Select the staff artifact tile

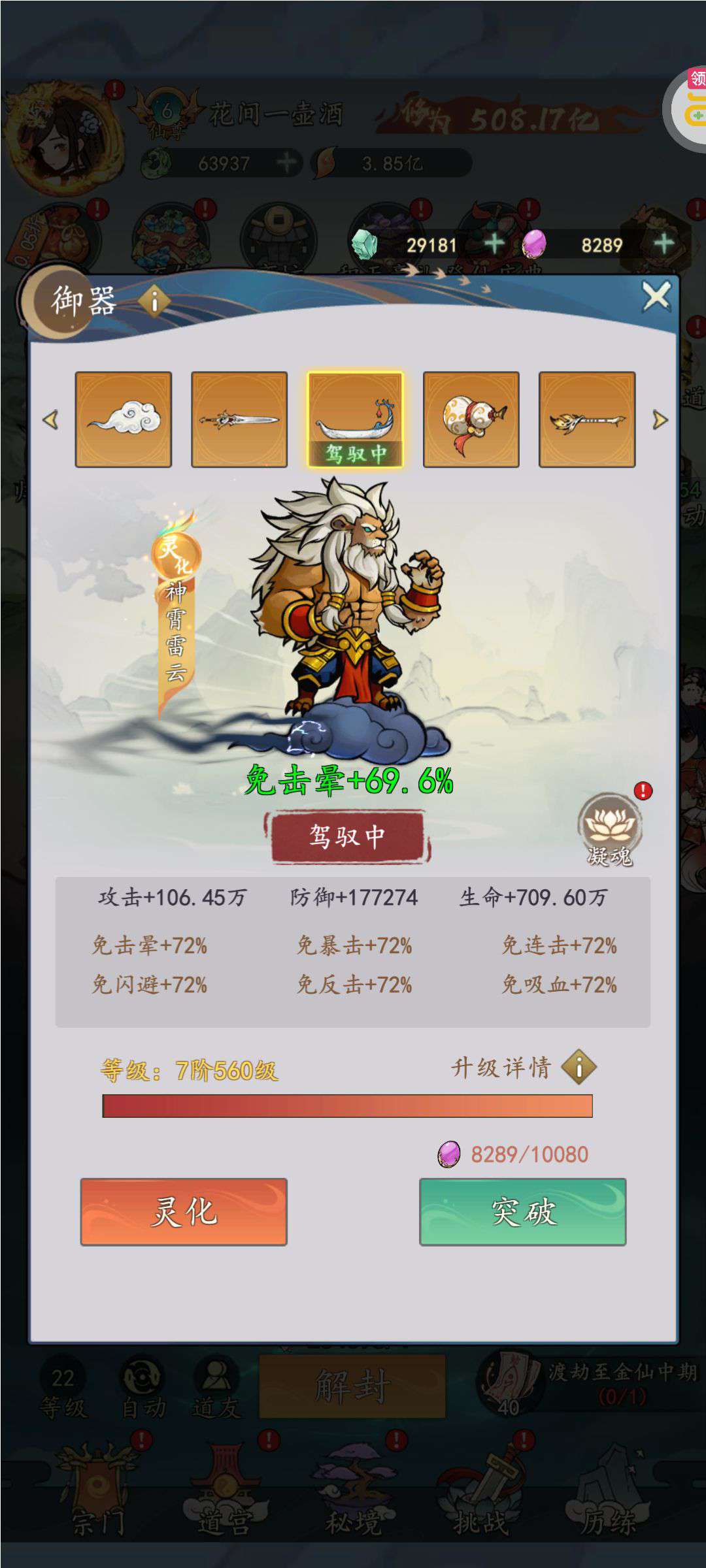click(x=587, y=419)
